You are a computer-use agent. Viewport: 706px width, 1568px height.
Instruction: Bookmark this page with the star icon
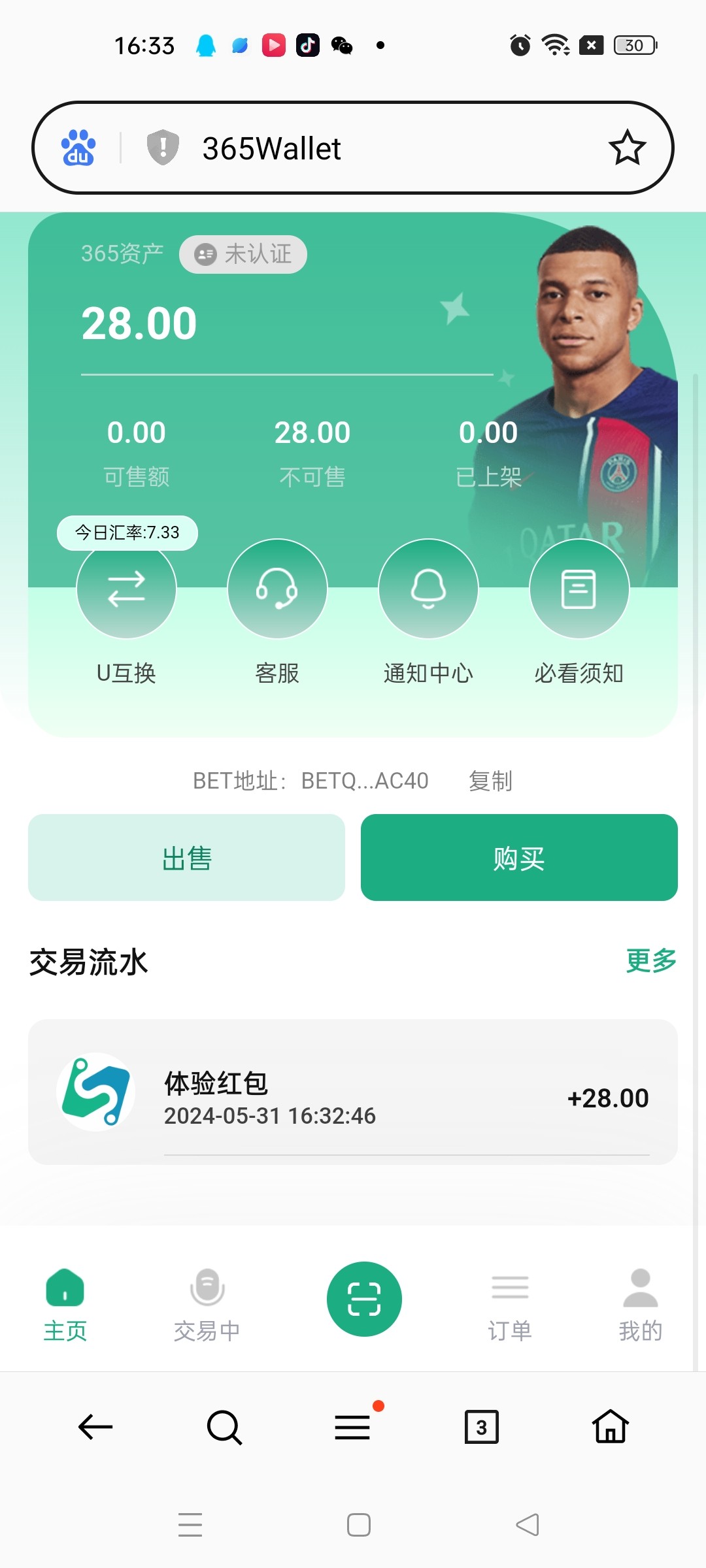627,148
